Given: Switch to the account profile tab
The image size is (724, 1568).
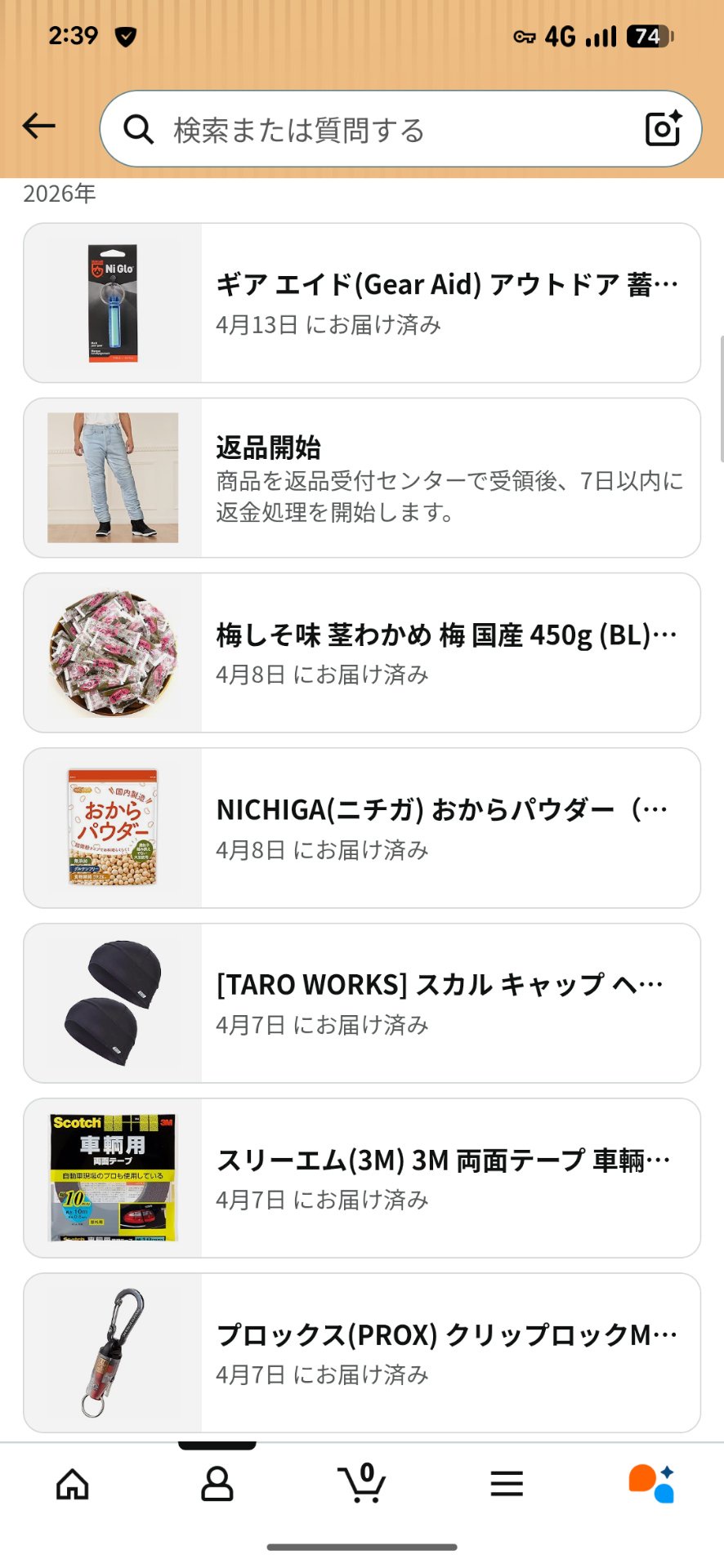Looking at the screenshot, I should coord(217,1484).
